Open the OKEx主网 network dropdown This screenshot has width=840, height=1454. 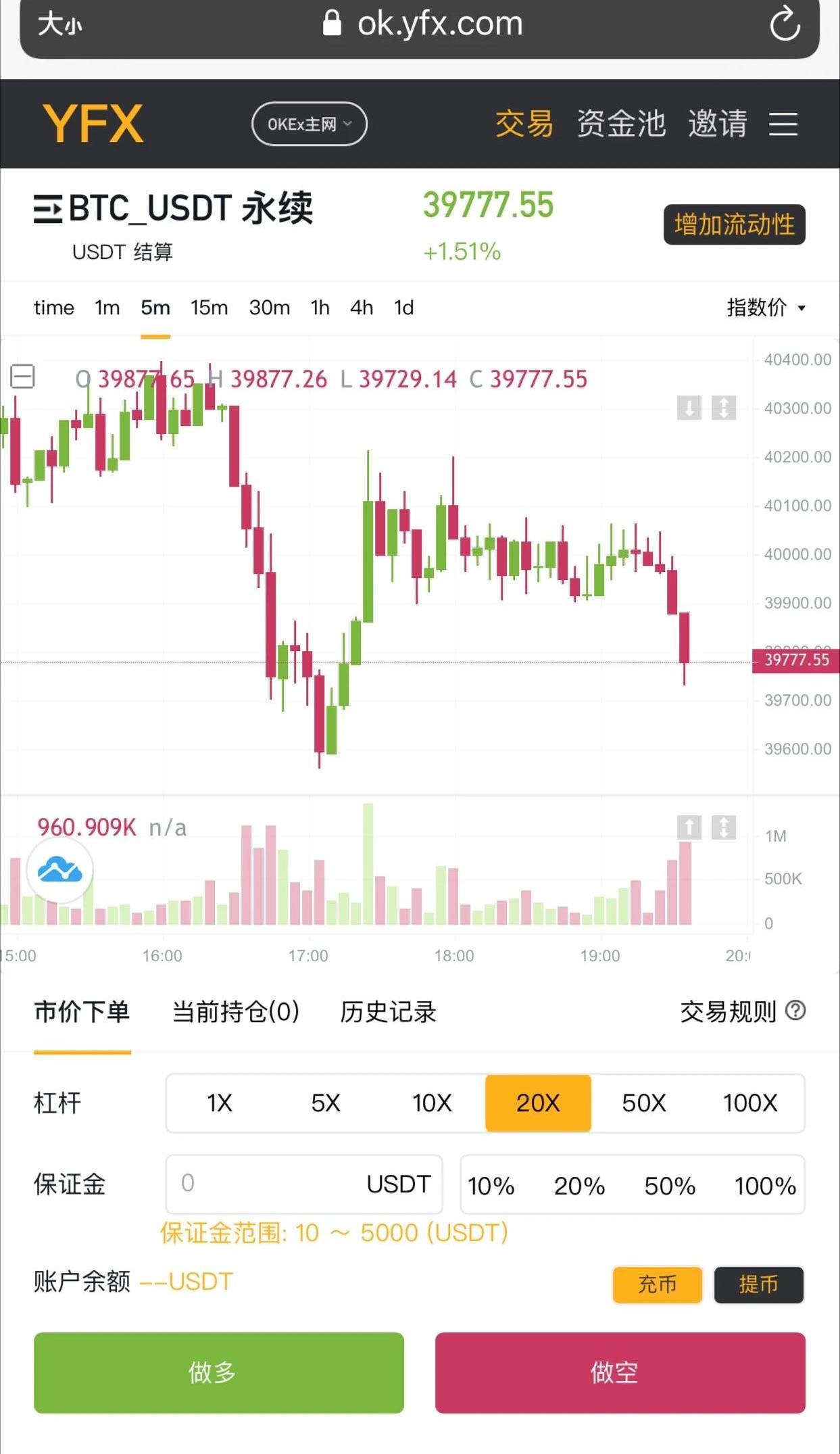pyautogui.click(x=310, y=124)
